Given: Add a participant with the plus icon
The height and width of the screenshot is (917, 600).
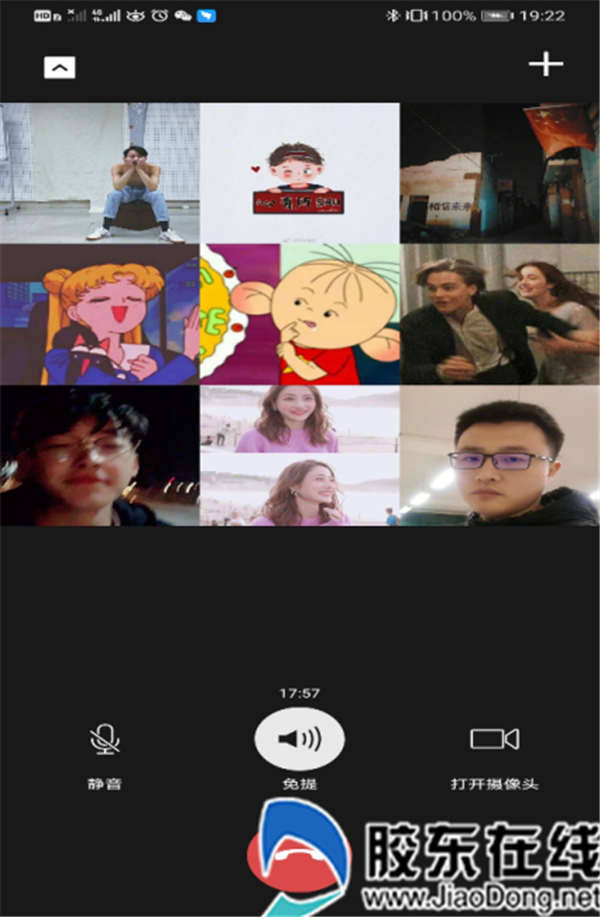Looking at the screenshot, I should point(545,64).
